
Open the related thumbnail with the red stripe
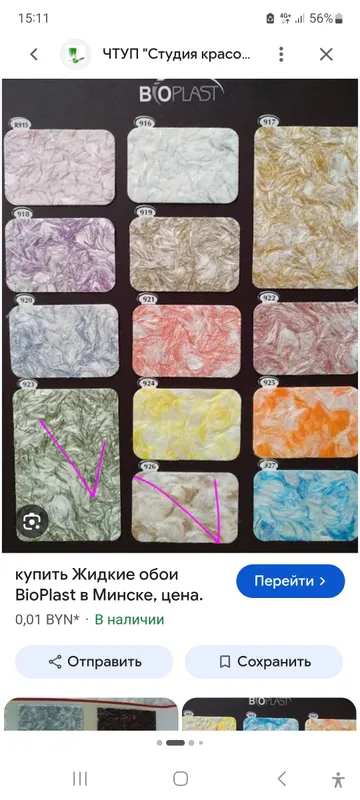click(91, 714)
